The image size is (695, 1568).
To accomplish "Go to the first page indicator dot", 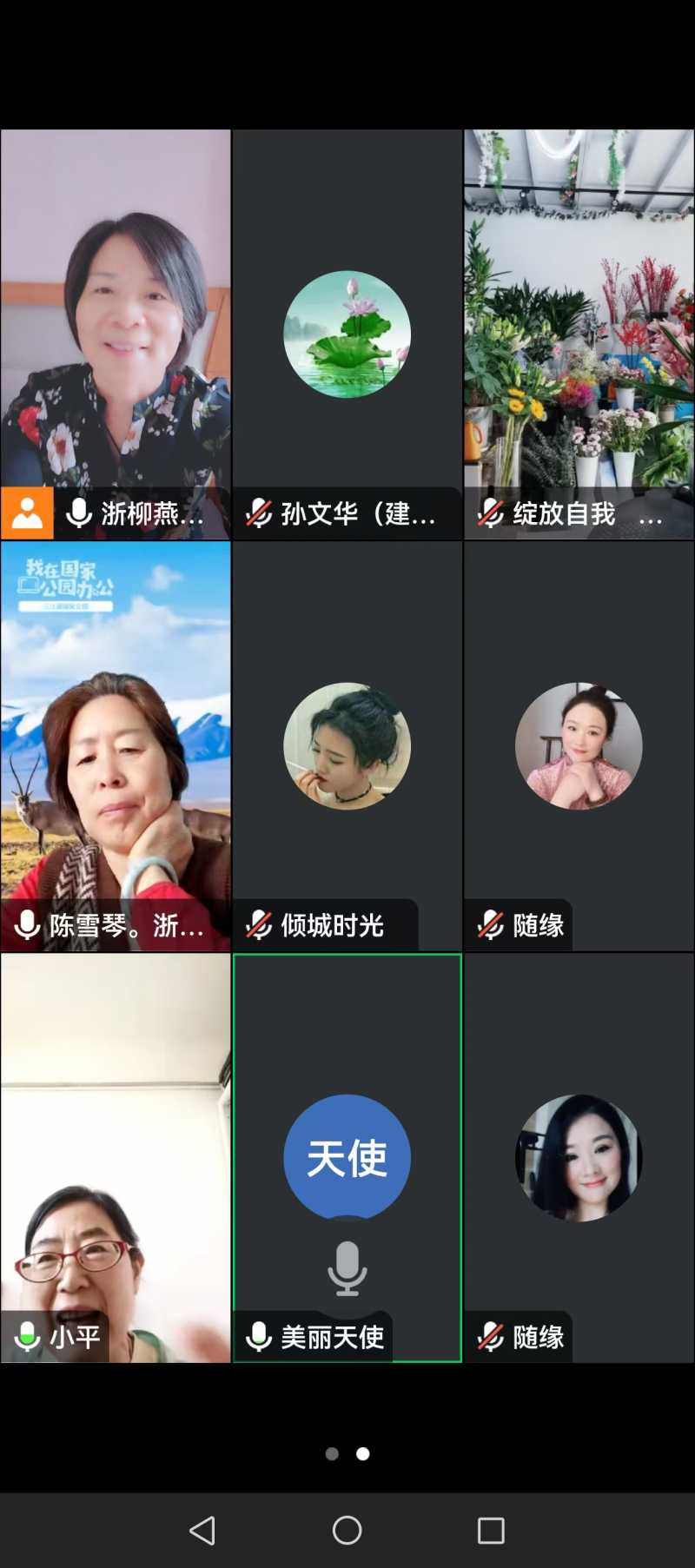I will click(332, 1453).
